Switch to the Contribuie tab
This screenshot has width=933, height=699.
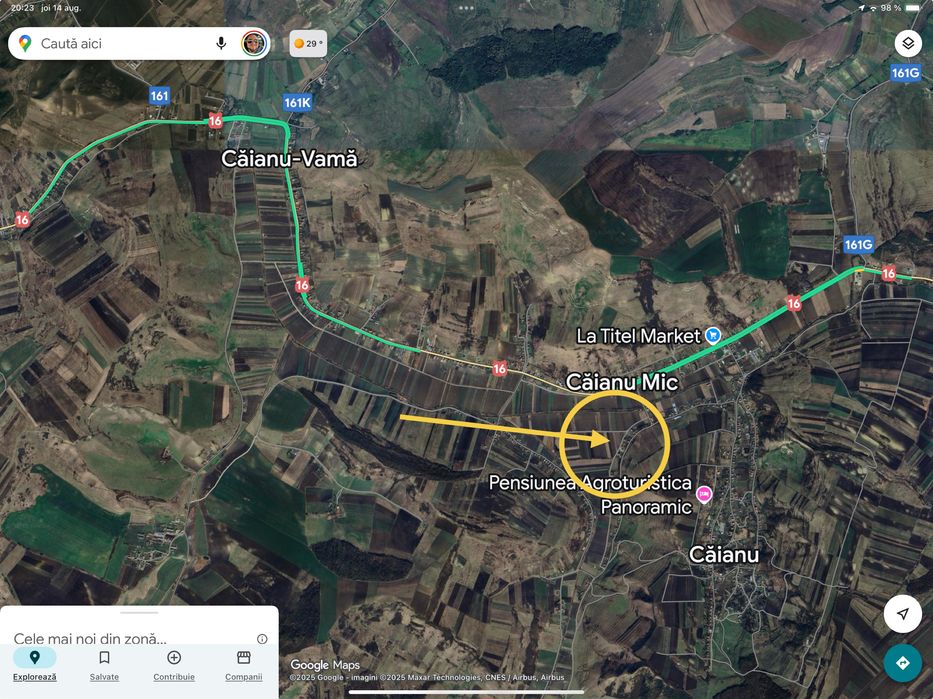pos(174,664)
